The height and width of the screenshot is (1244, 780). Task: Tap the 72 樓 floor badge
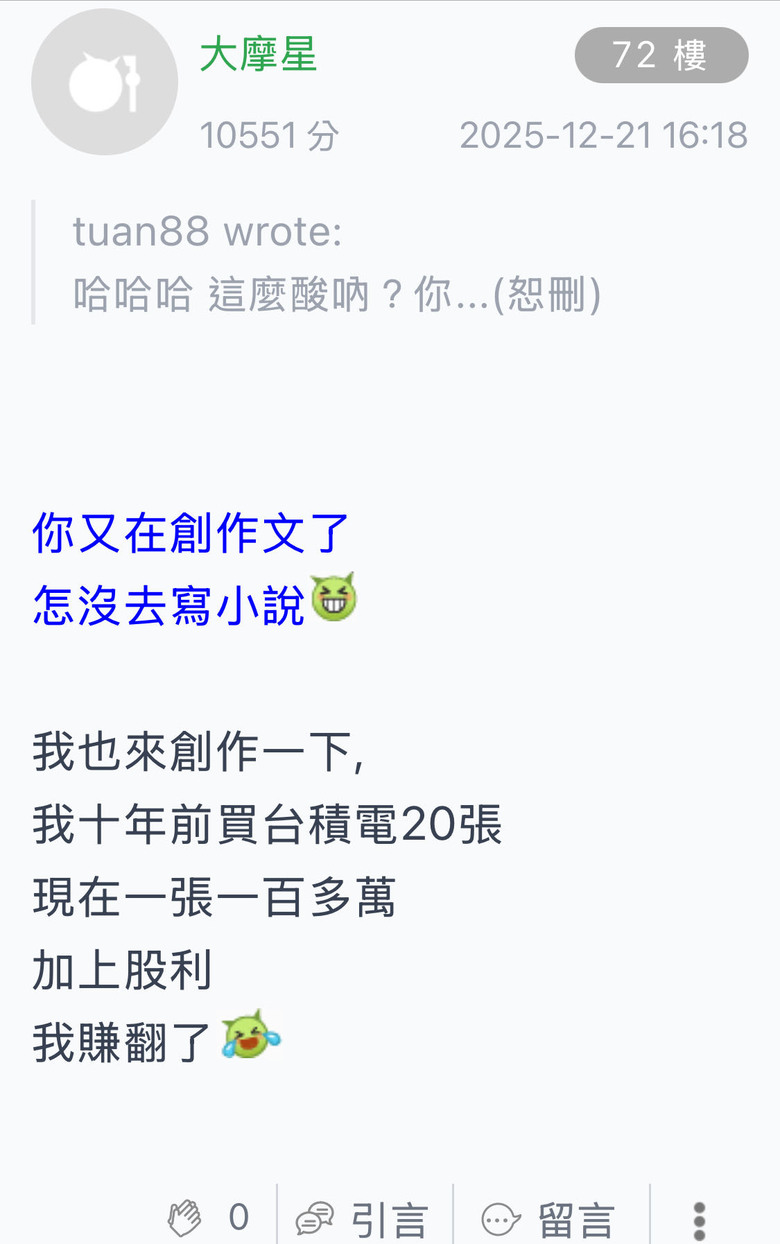pyautogui.click(x=661, y=55)
